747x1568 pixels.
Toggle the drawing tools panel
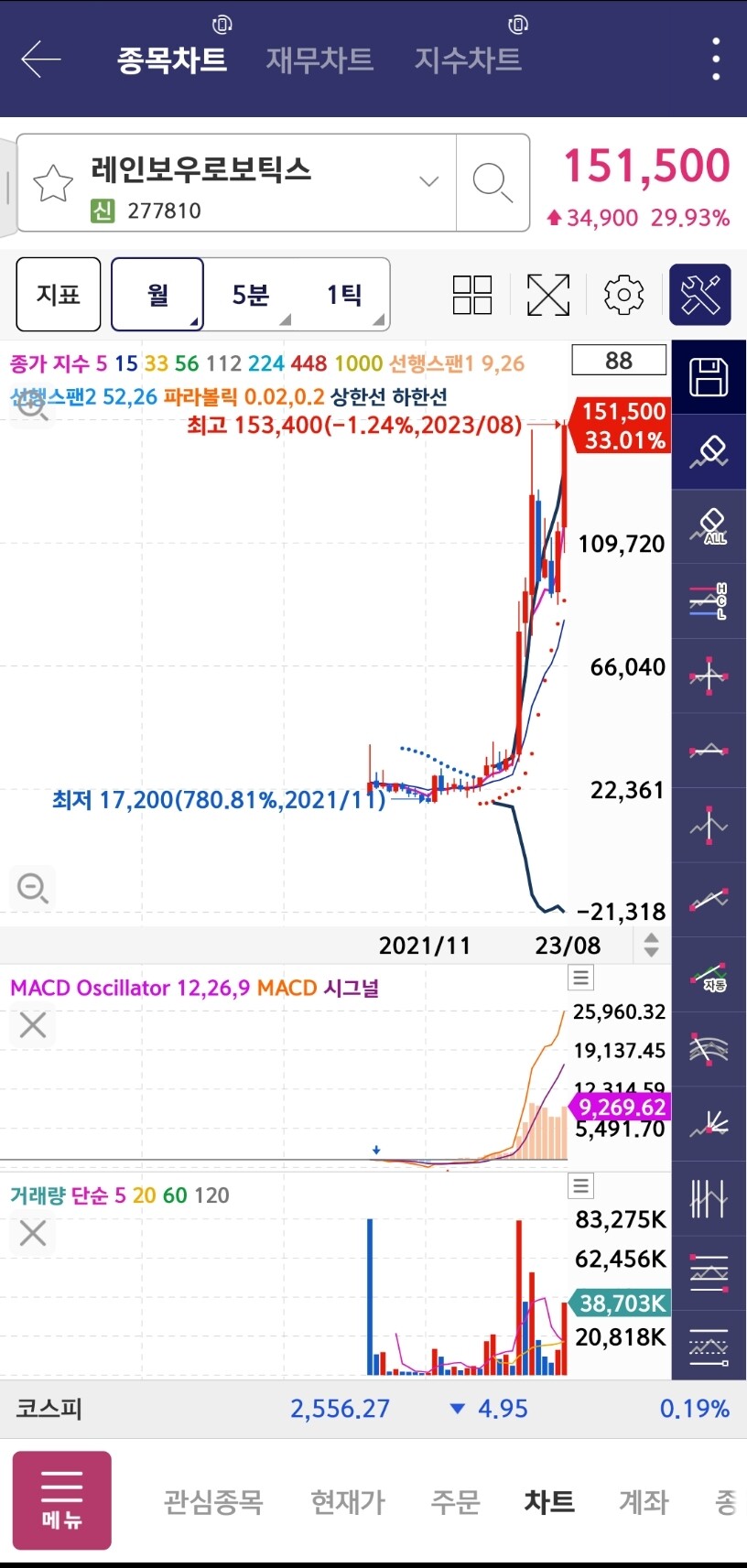click(700, 295)
